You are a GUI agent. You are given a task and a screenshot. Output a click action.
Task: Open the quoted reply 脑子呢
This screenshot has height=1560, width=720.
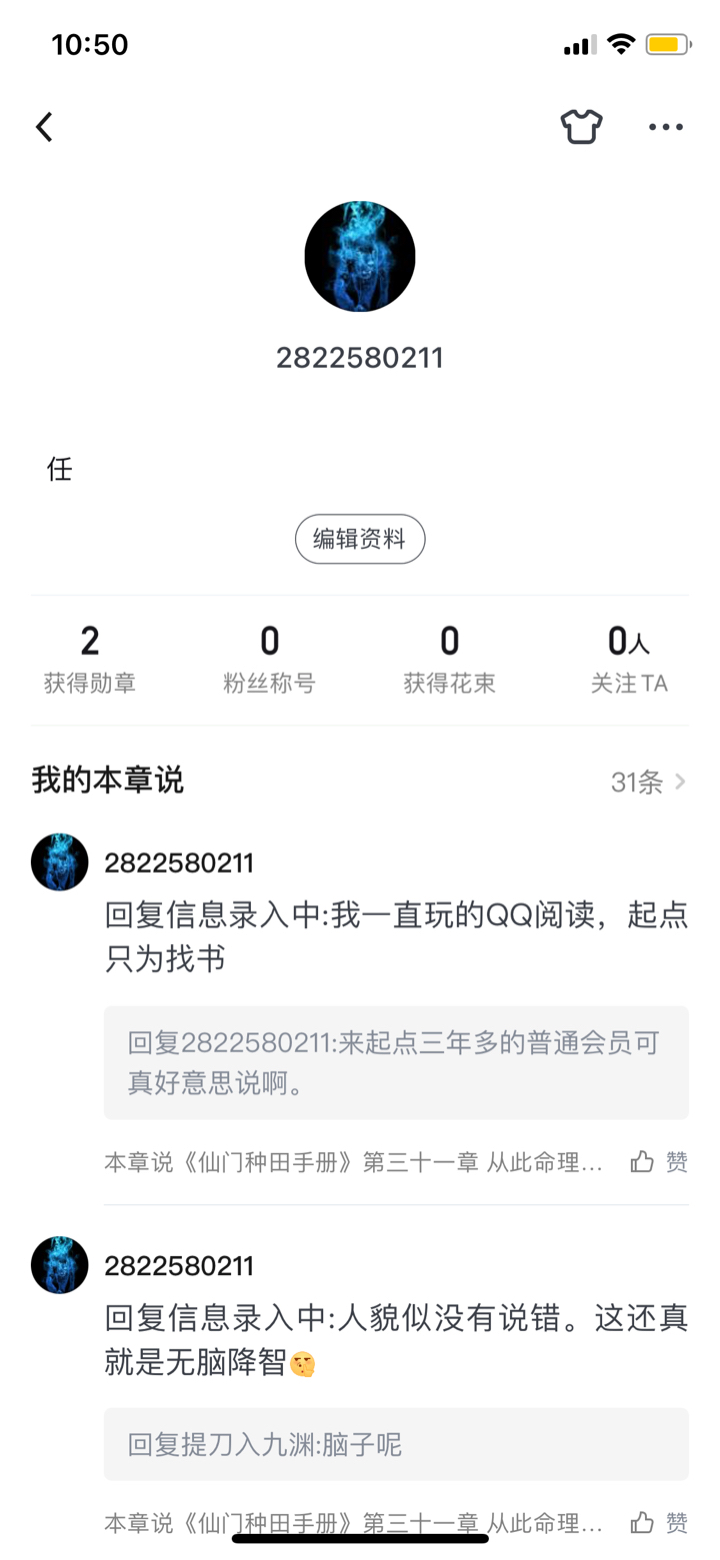click(x=396, y=1444)
